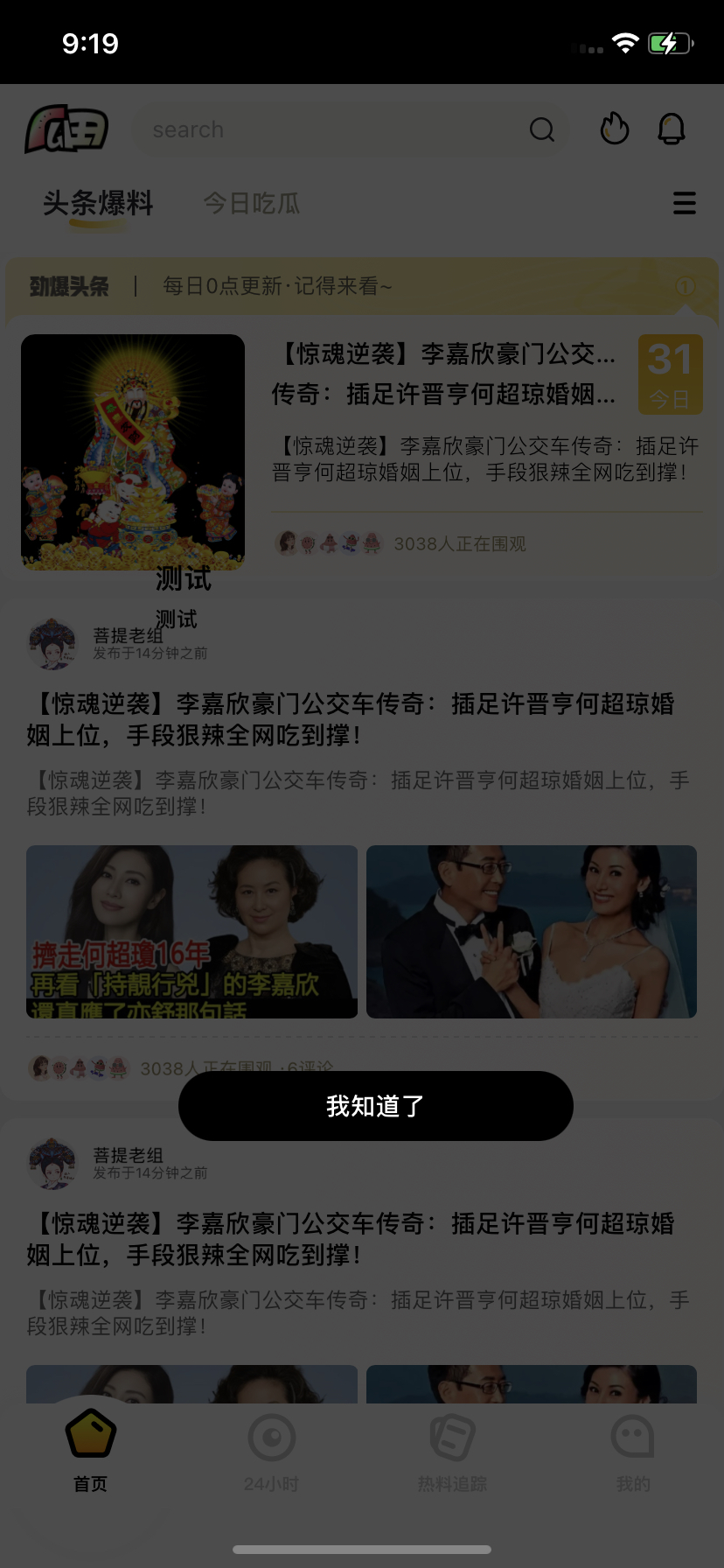Open the trending flame icon
The width and height of the screenshot is (724, 1568).
point(615,129)
